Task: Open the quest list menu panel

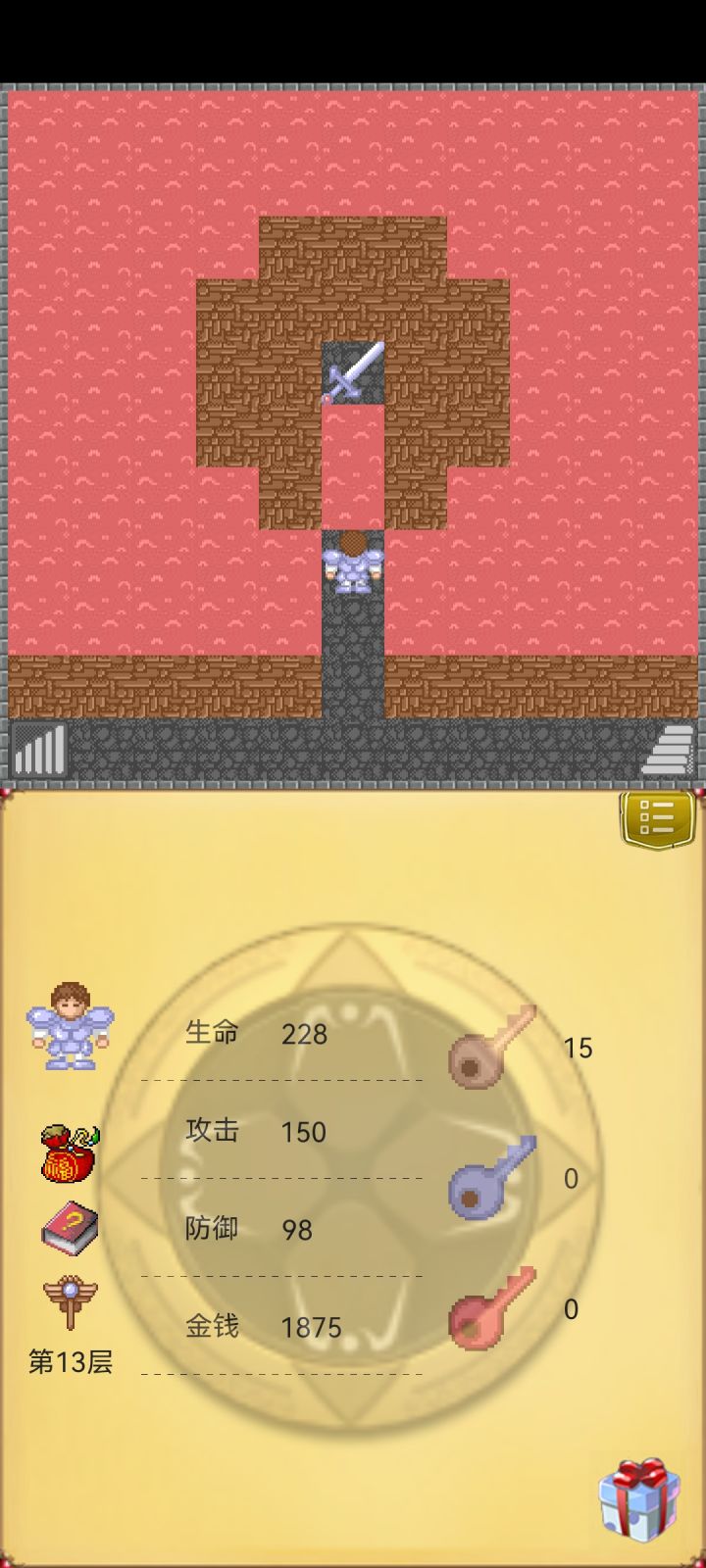Action: tap(658, 820)
